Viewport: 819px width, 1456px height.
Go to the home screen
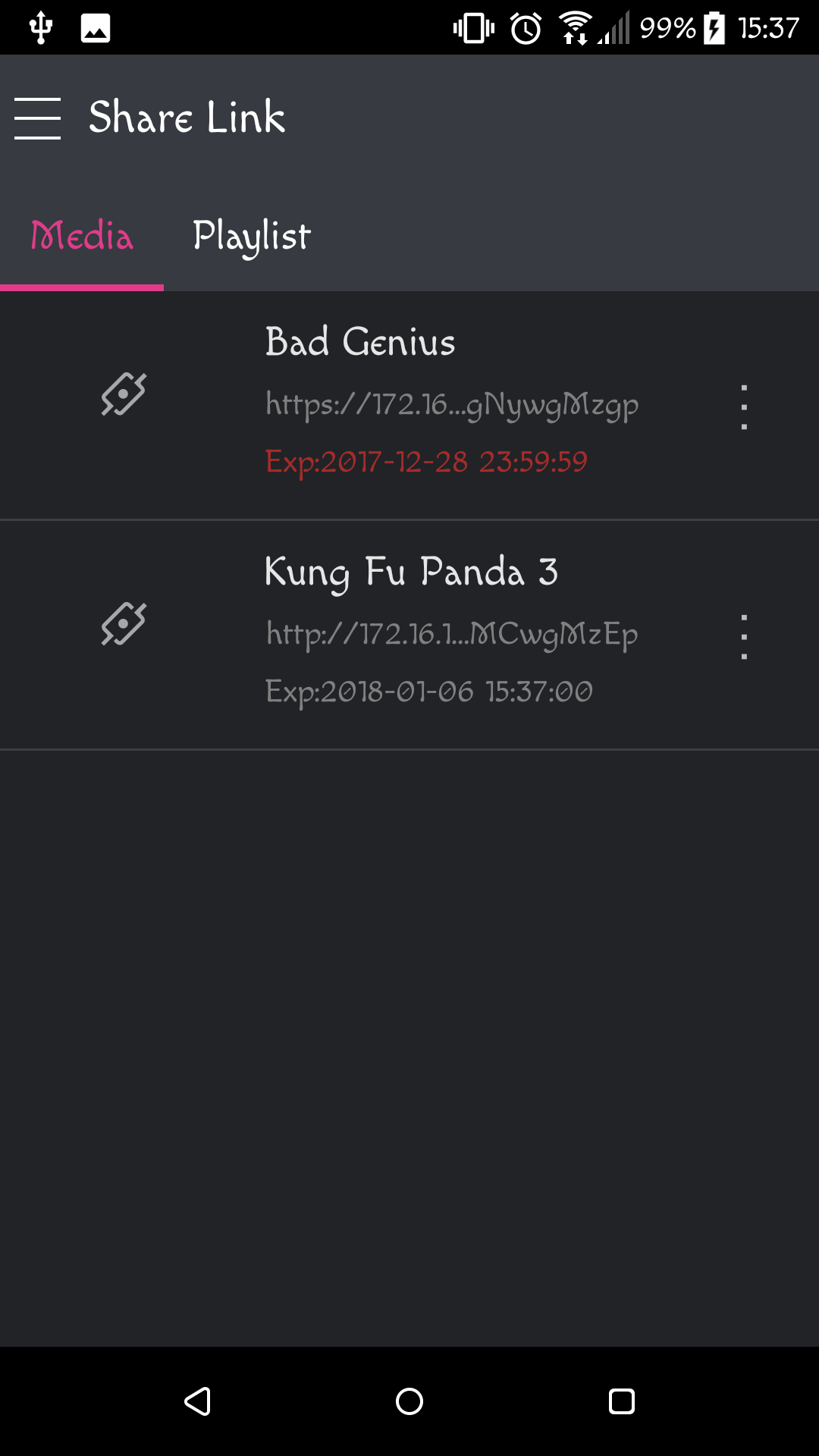coord(409,1401)
